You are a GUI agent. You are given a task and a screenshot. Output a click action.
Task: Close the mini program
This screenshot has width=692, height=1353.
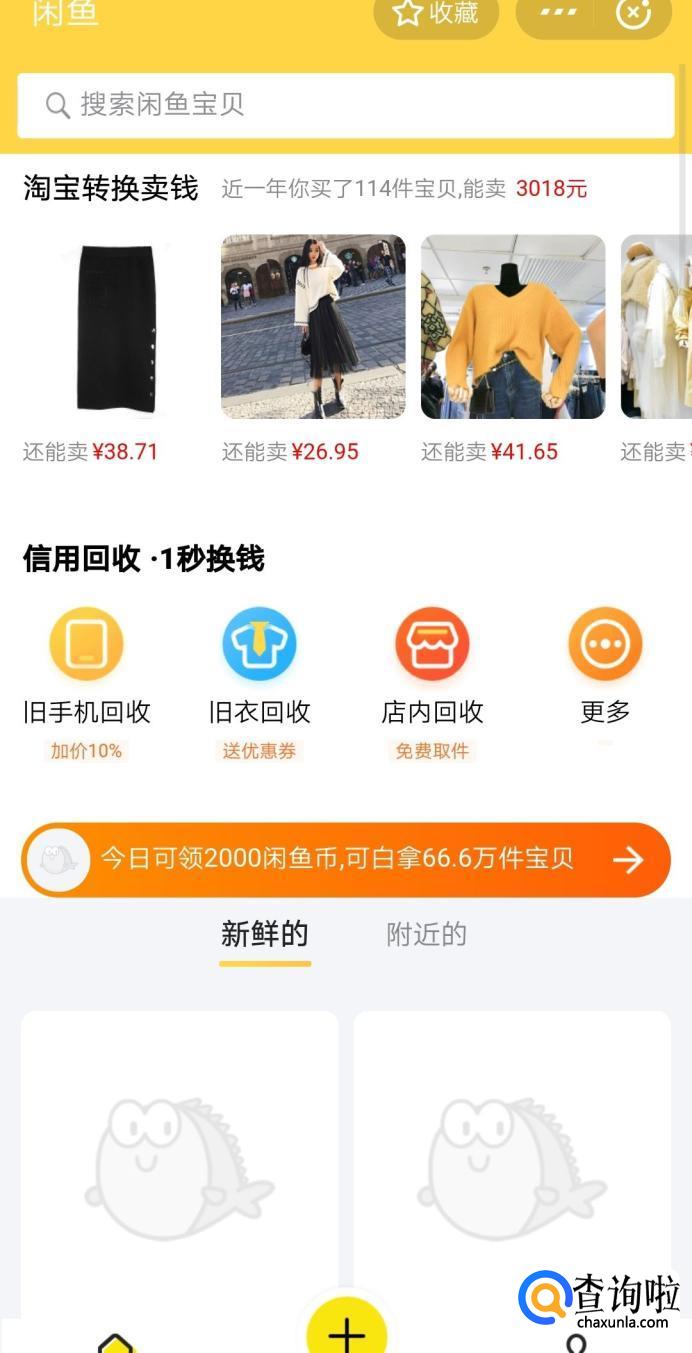tap(633, 14)
